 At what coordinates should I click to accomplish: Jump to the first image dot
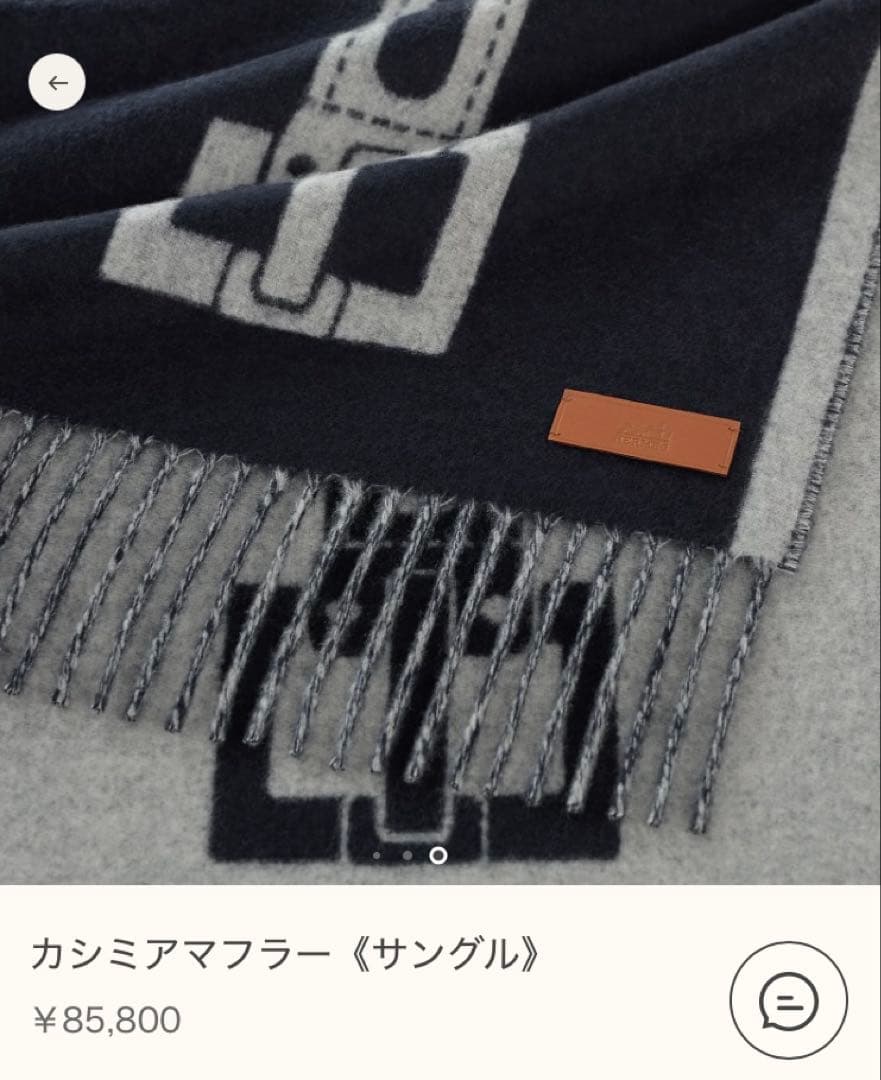pos(377,855)
